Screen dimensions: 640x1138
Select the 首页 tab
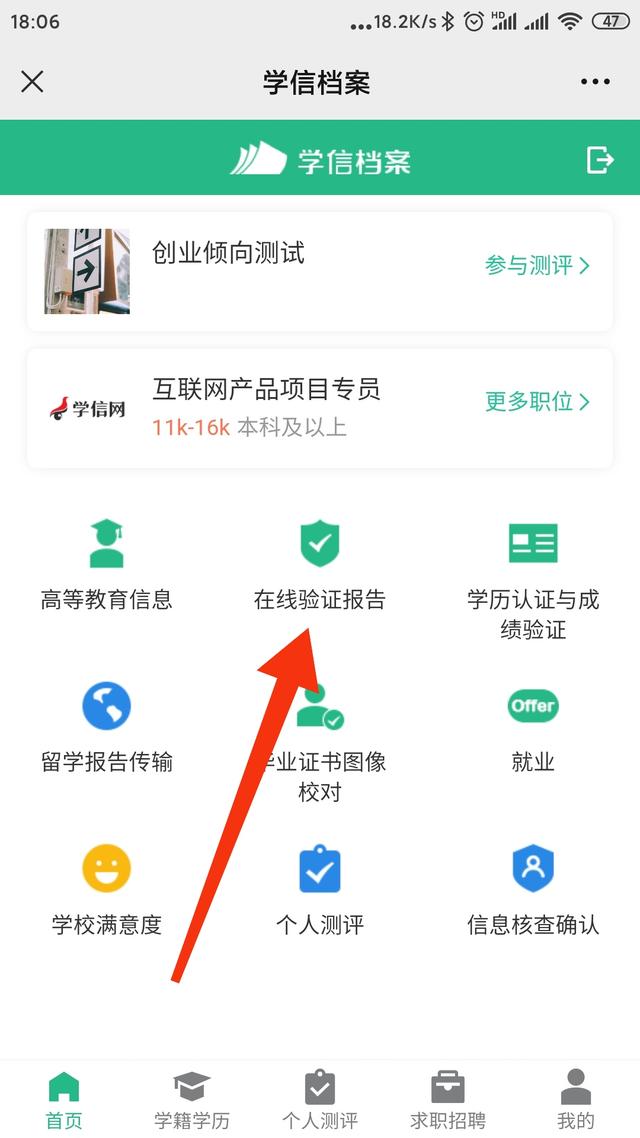click(64, 1100)
